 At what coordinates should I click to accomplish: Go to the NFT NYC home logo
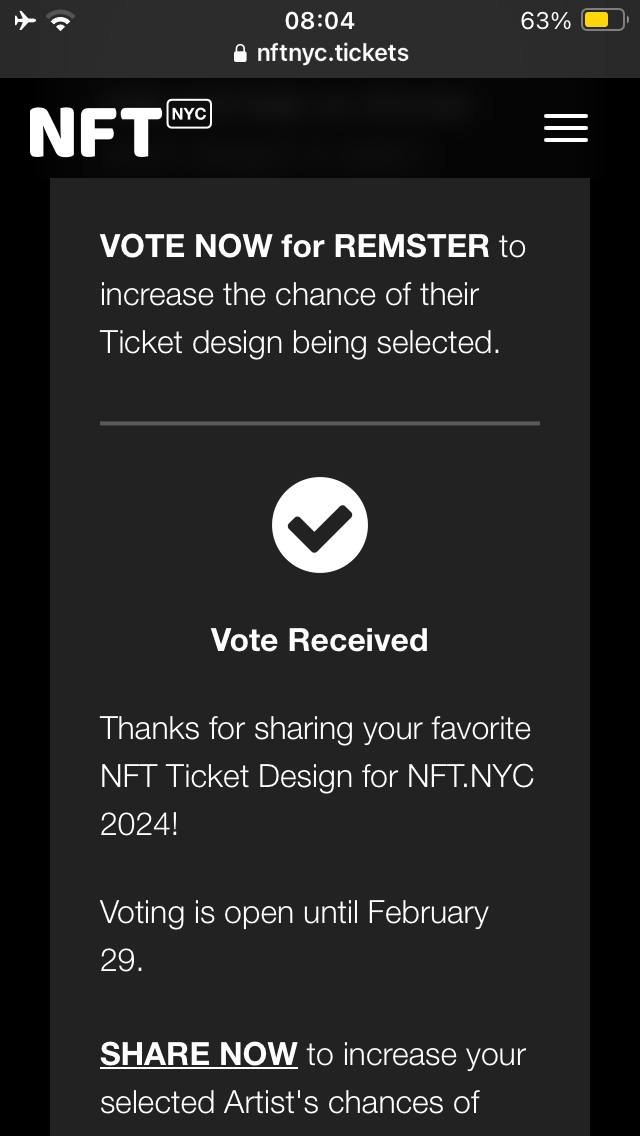click(120, 129)
